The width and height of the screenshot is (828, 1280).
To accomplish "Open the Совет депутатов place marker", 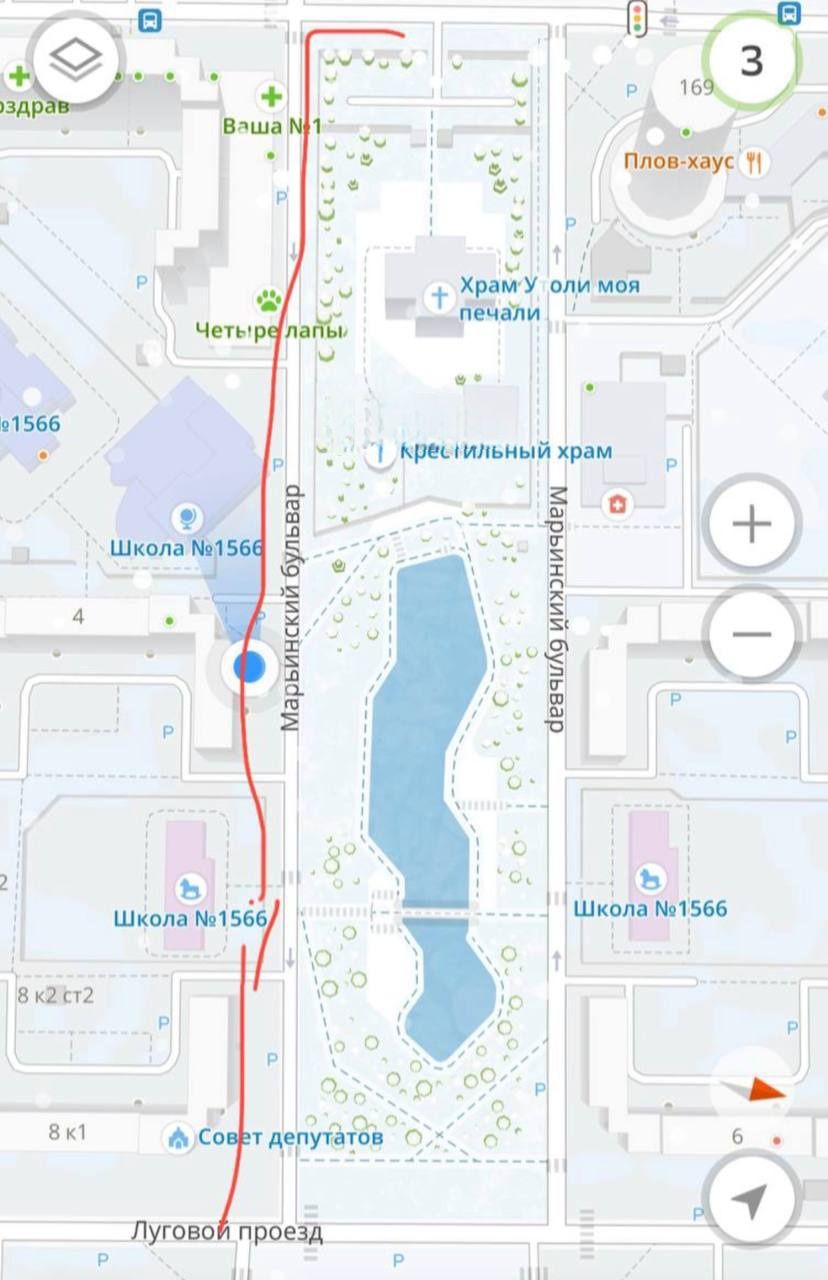I will tap(180, 1137).
